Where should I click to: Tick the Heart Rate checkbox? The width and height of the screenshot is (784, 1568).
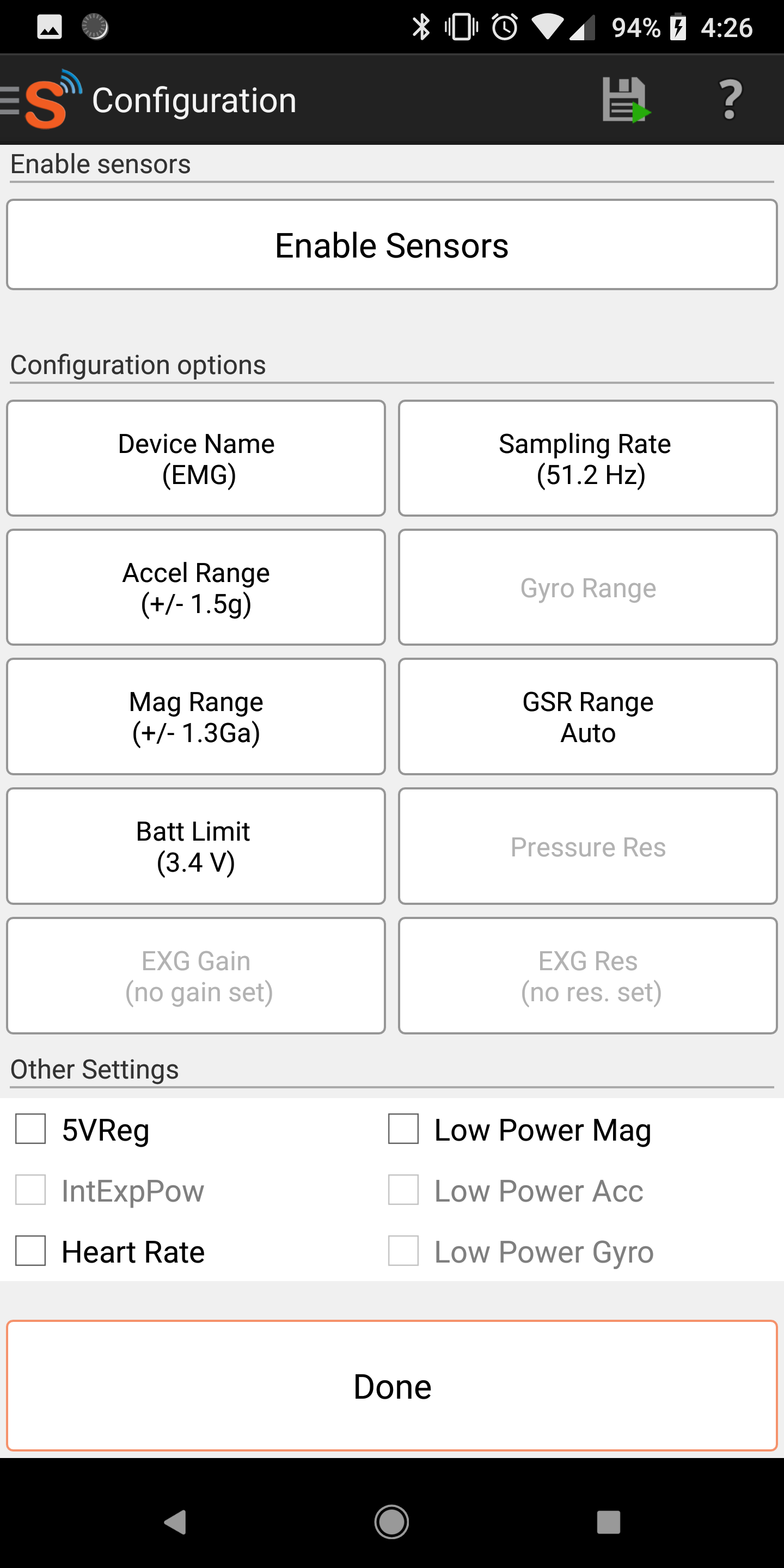click(x=31, y=1251)
